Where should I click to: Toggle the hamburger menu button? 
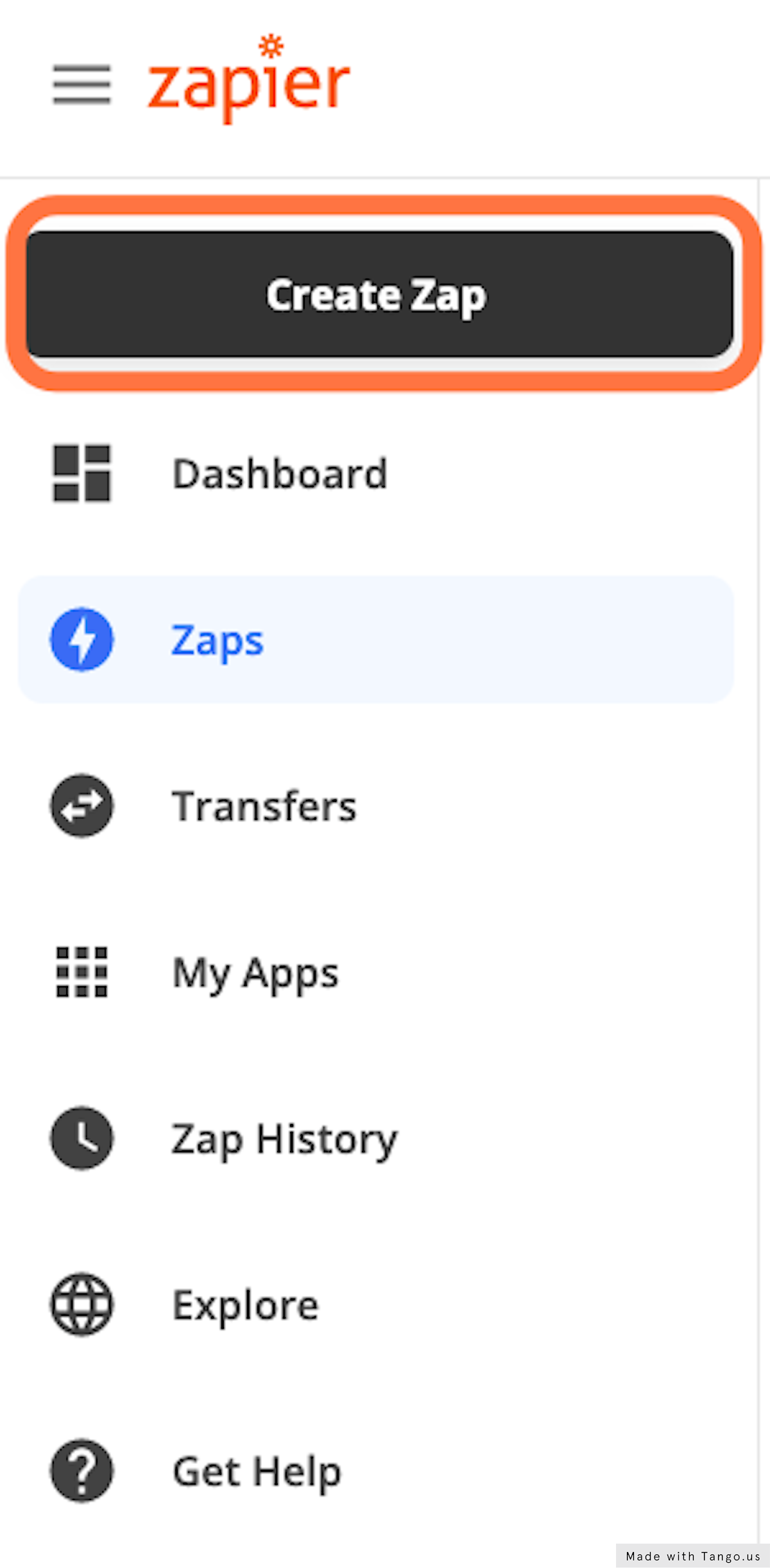81,84
